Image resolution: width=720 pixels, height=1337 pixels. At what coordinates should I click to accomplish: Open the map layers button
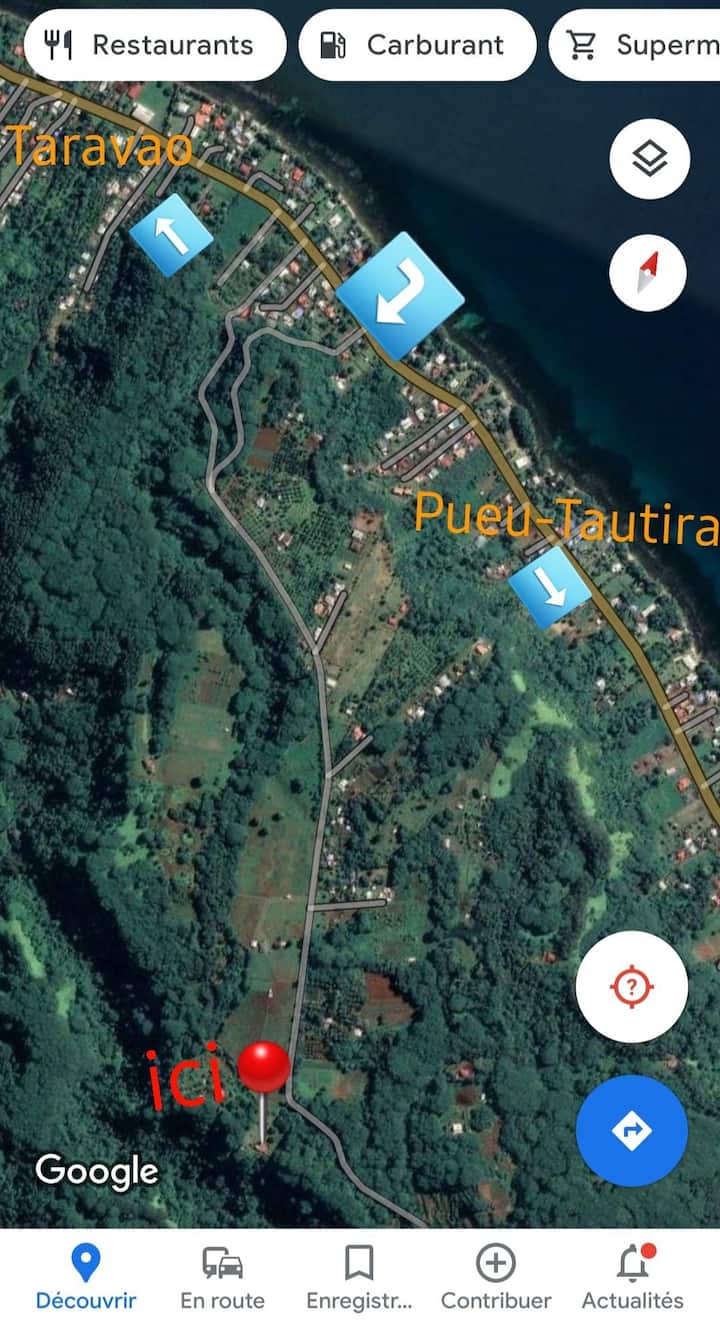coord(649,158)
